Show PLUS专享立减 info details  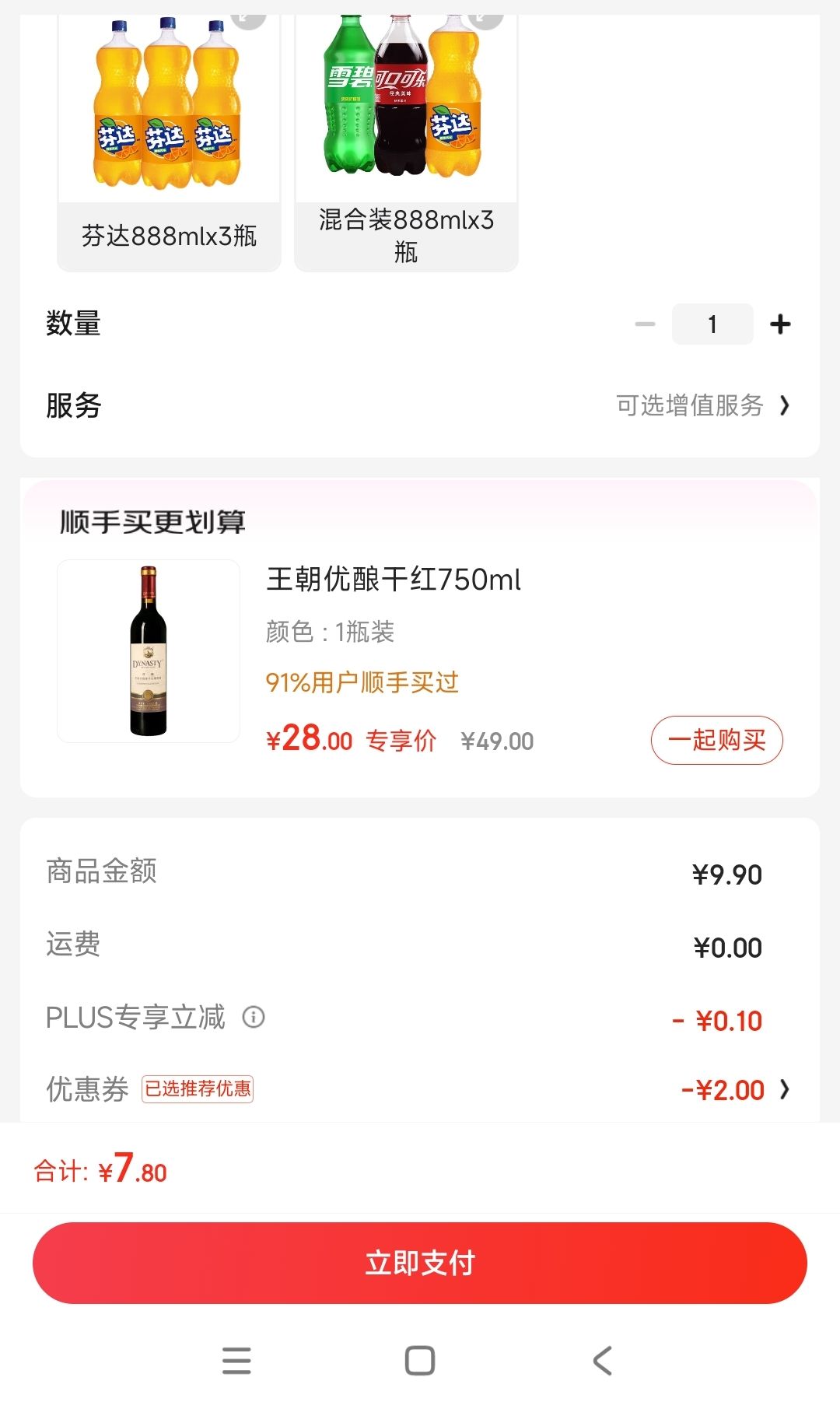(x=254, y=1017)
